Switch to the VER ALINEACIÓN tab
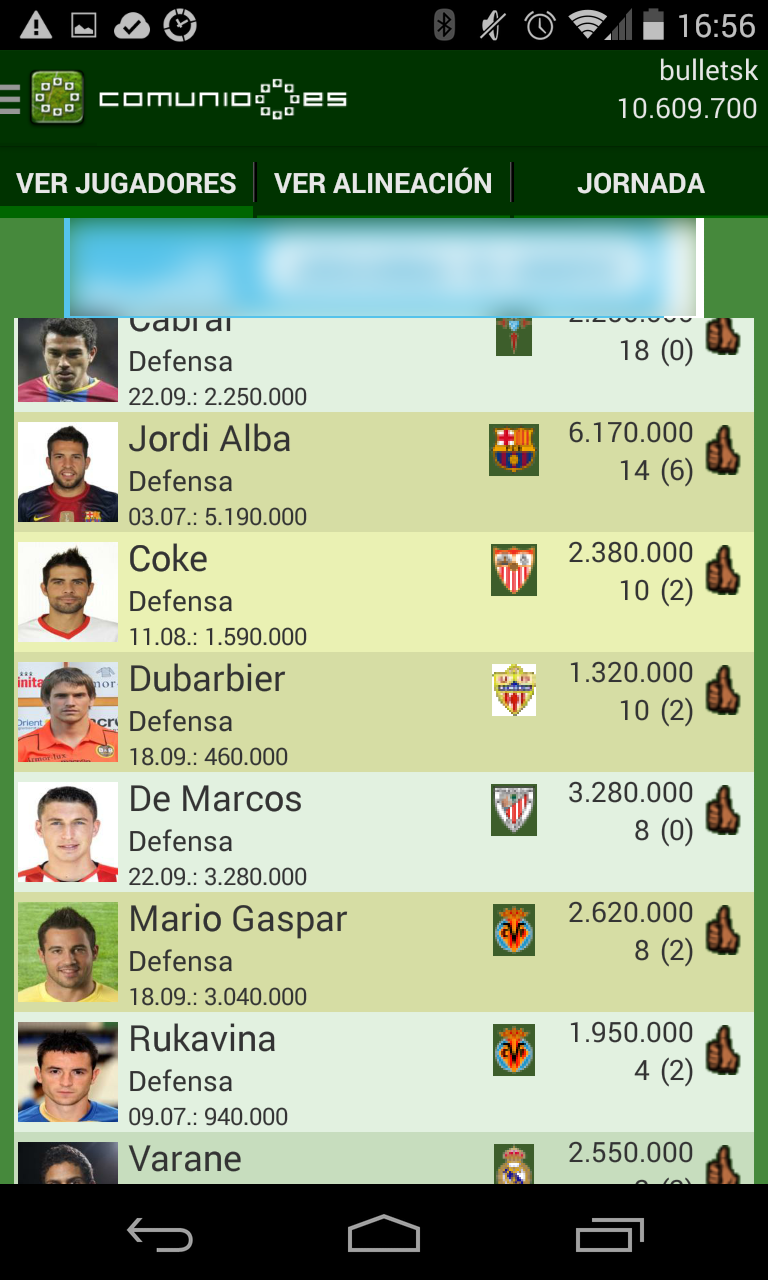The width and height of the screenshot is (768, 1280). 383,184
